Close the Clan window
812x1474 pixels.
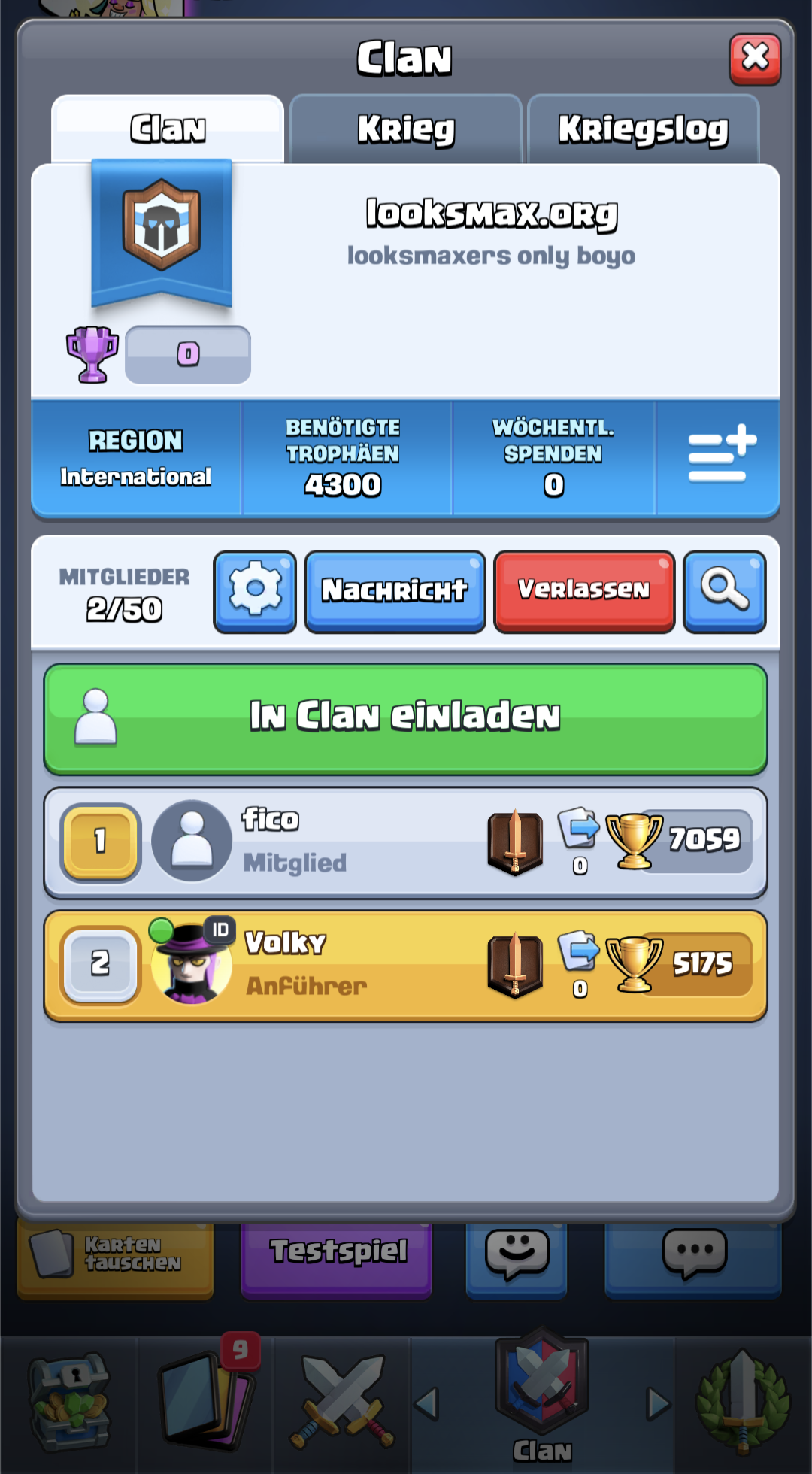point(755,59)
